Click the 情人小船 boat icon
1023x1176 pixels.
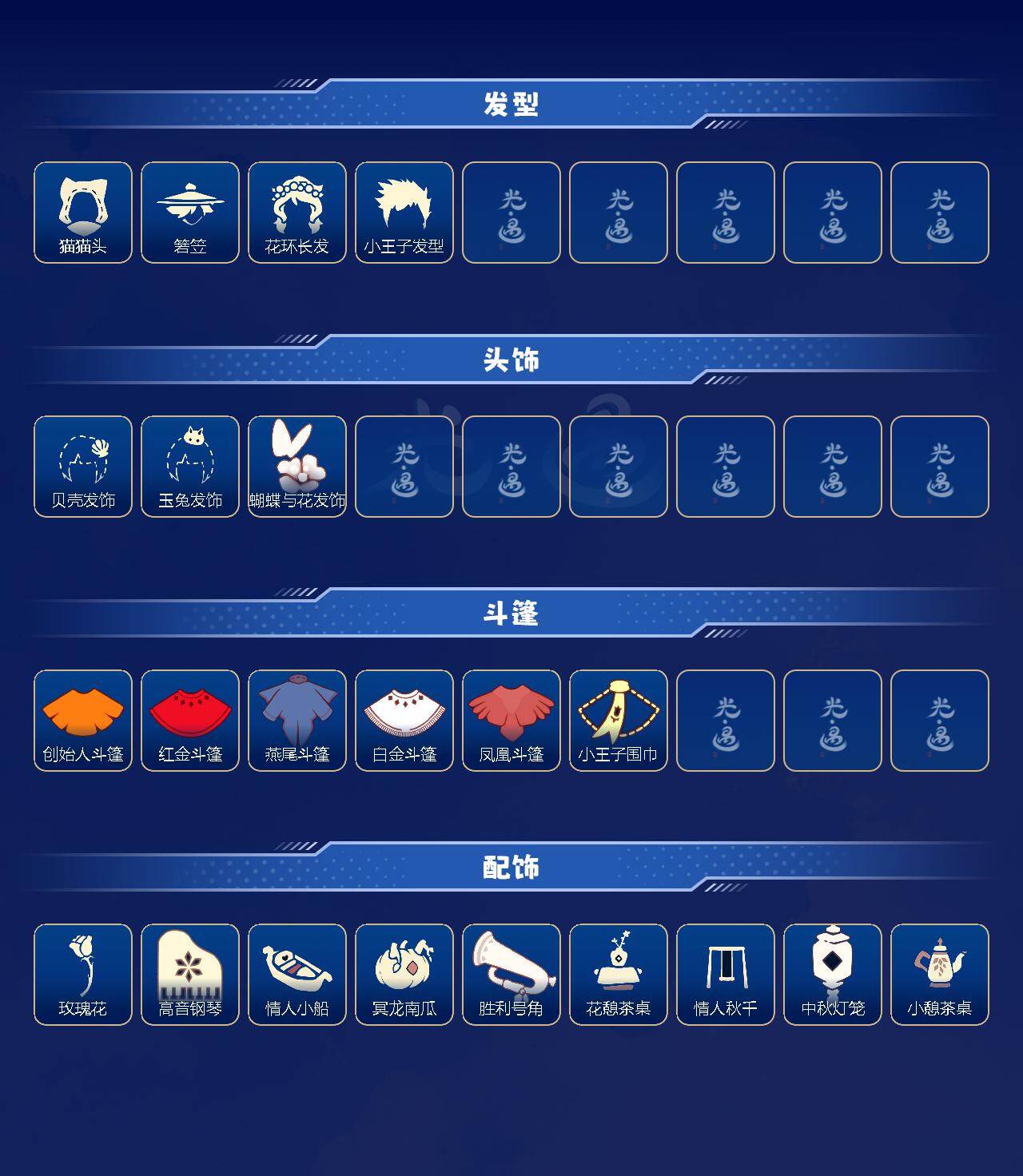click(298, 973)
